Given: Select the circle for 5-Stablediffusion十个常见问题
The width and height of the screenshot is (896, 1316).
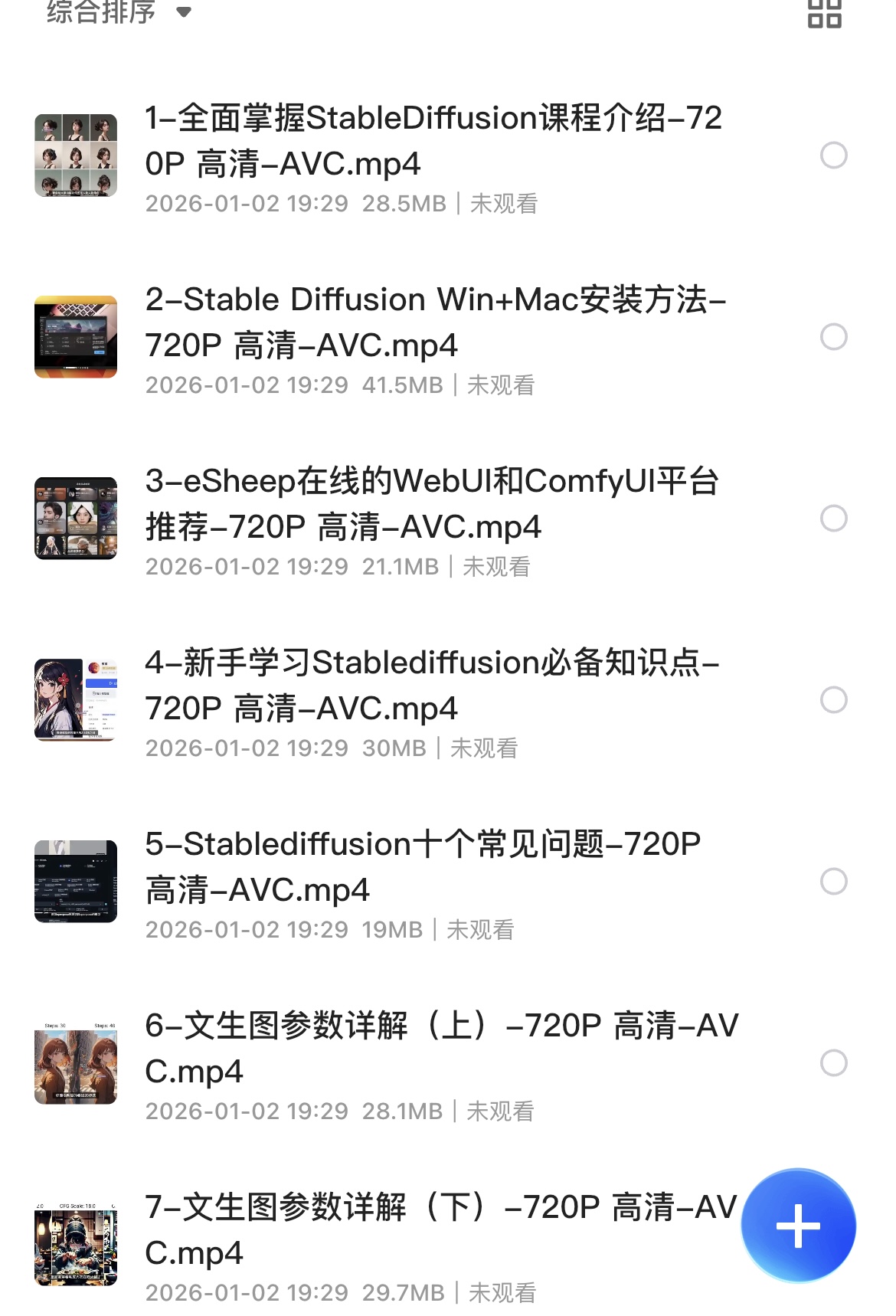Looking at the screenshot, I should pos(833,882).
